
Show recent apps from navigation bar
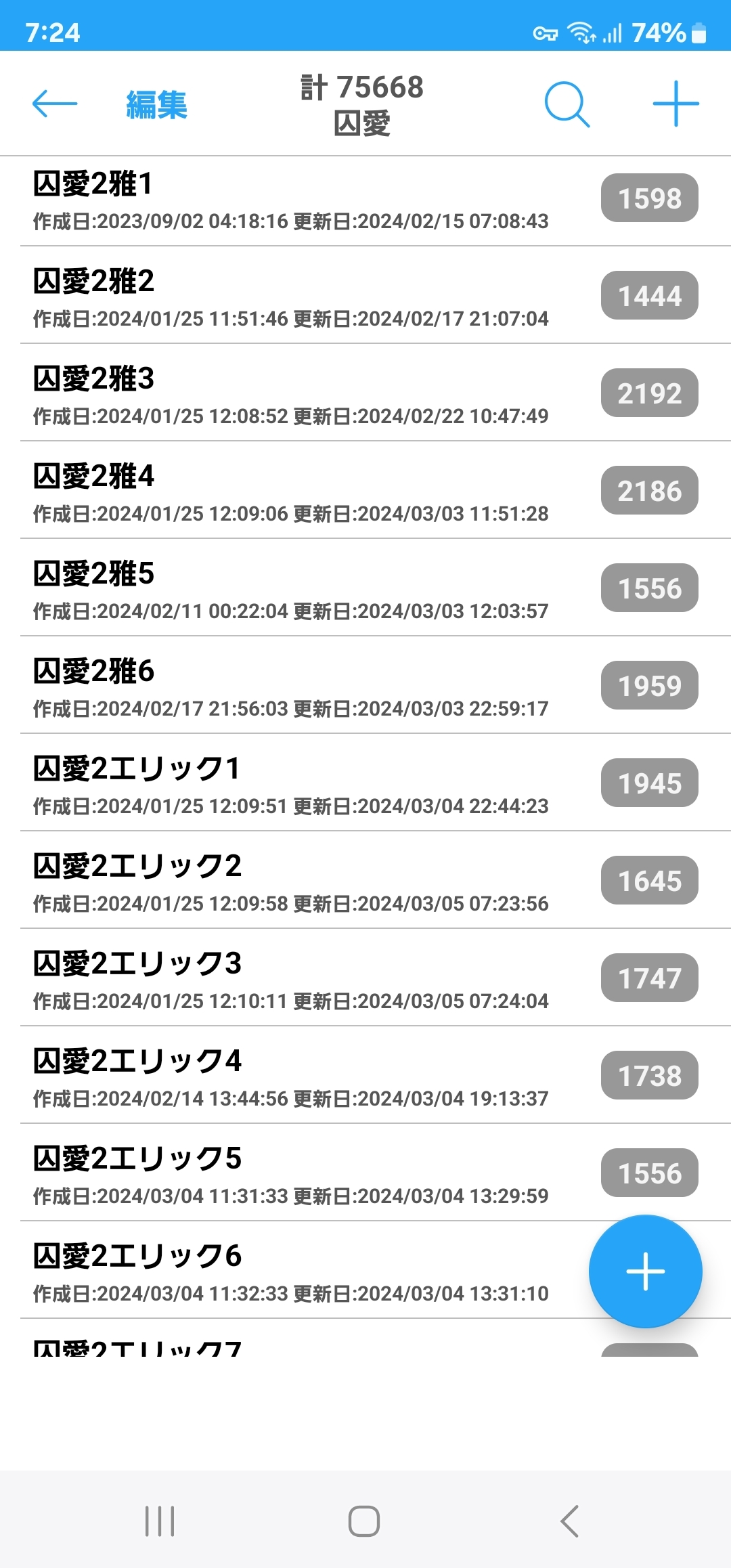tap(160, 1521)
